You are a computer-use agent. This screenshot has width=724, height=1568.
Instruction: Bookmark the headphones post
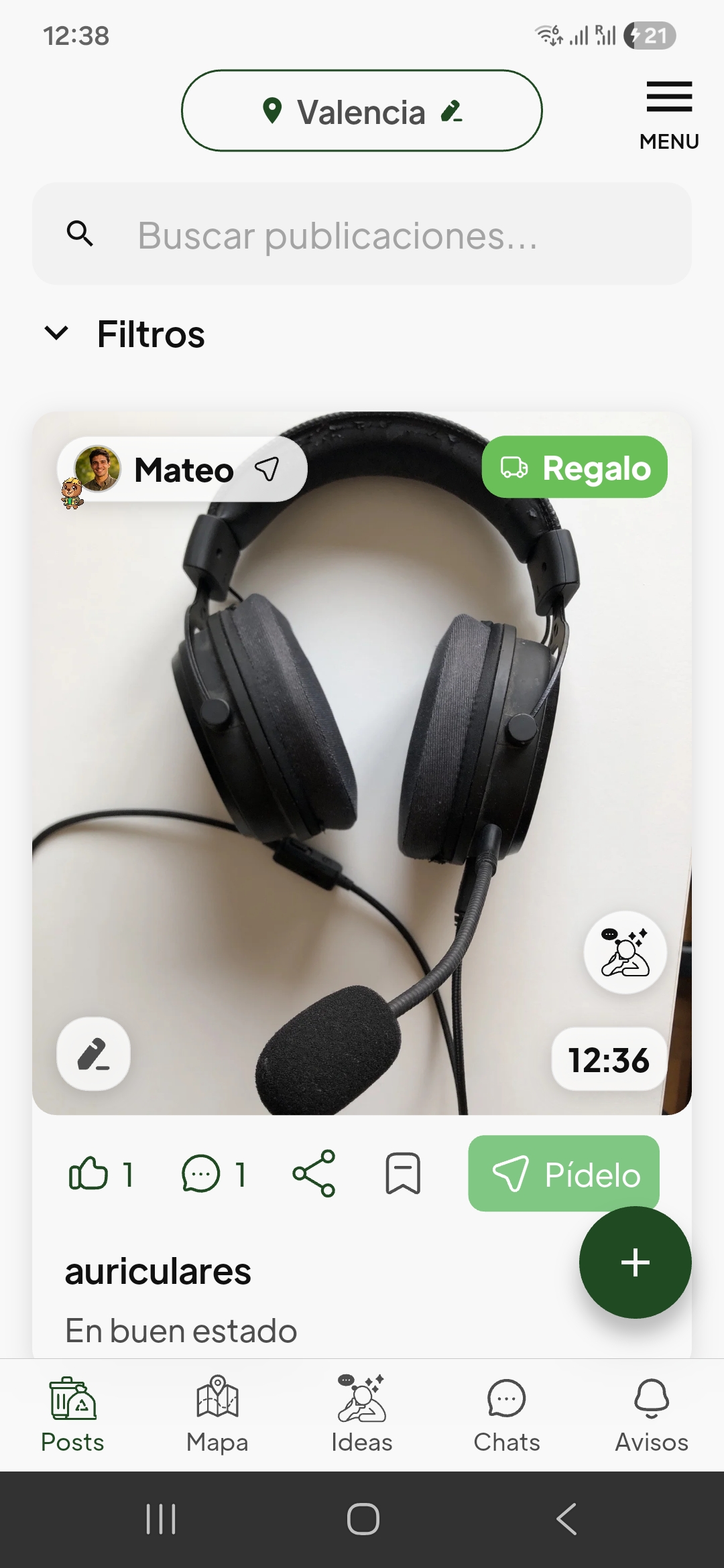pyautogui.click(x=402, y=1174)
